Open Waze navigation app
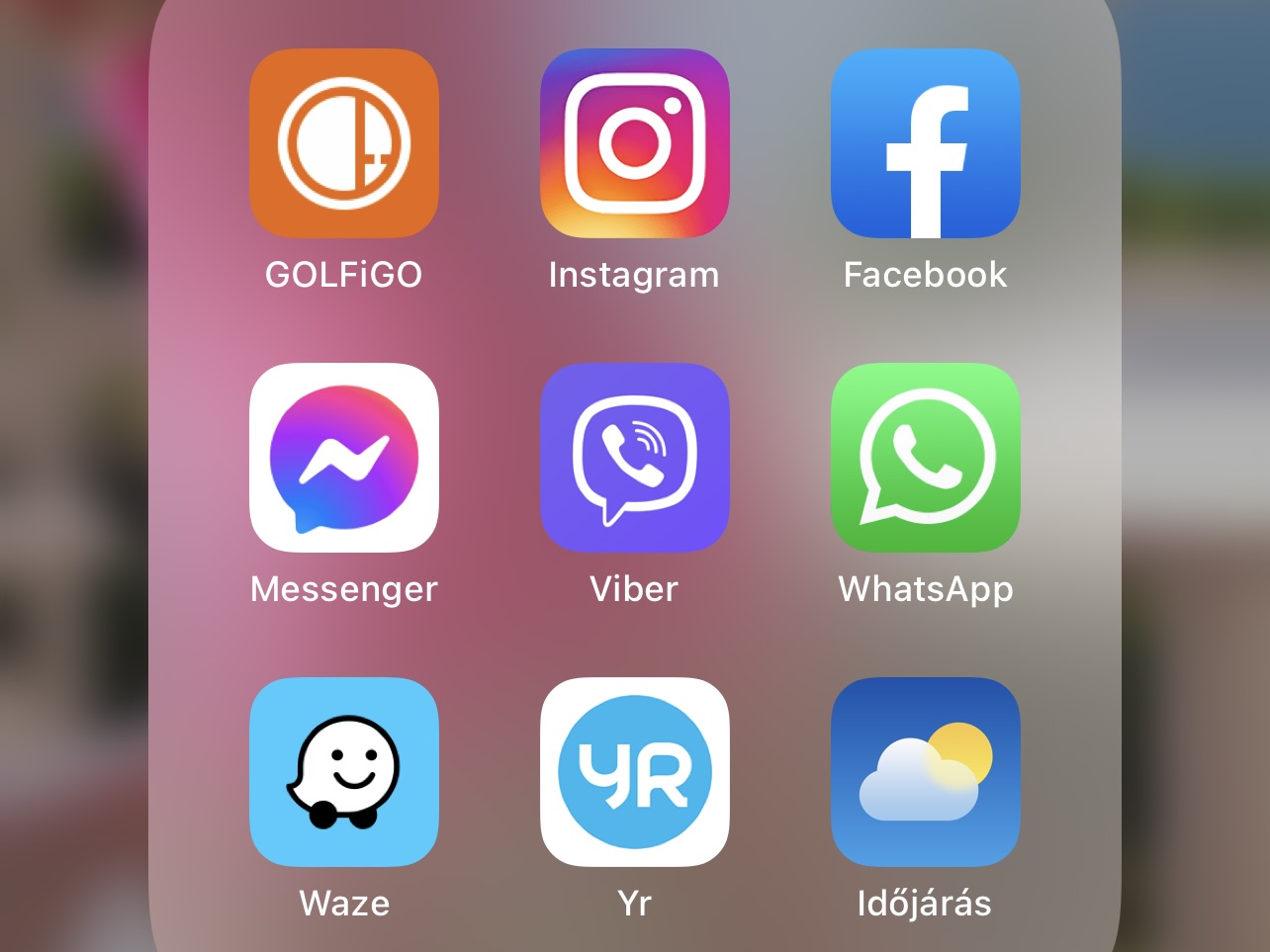Screen dimensions: 1270x952 tap(343, 772)
